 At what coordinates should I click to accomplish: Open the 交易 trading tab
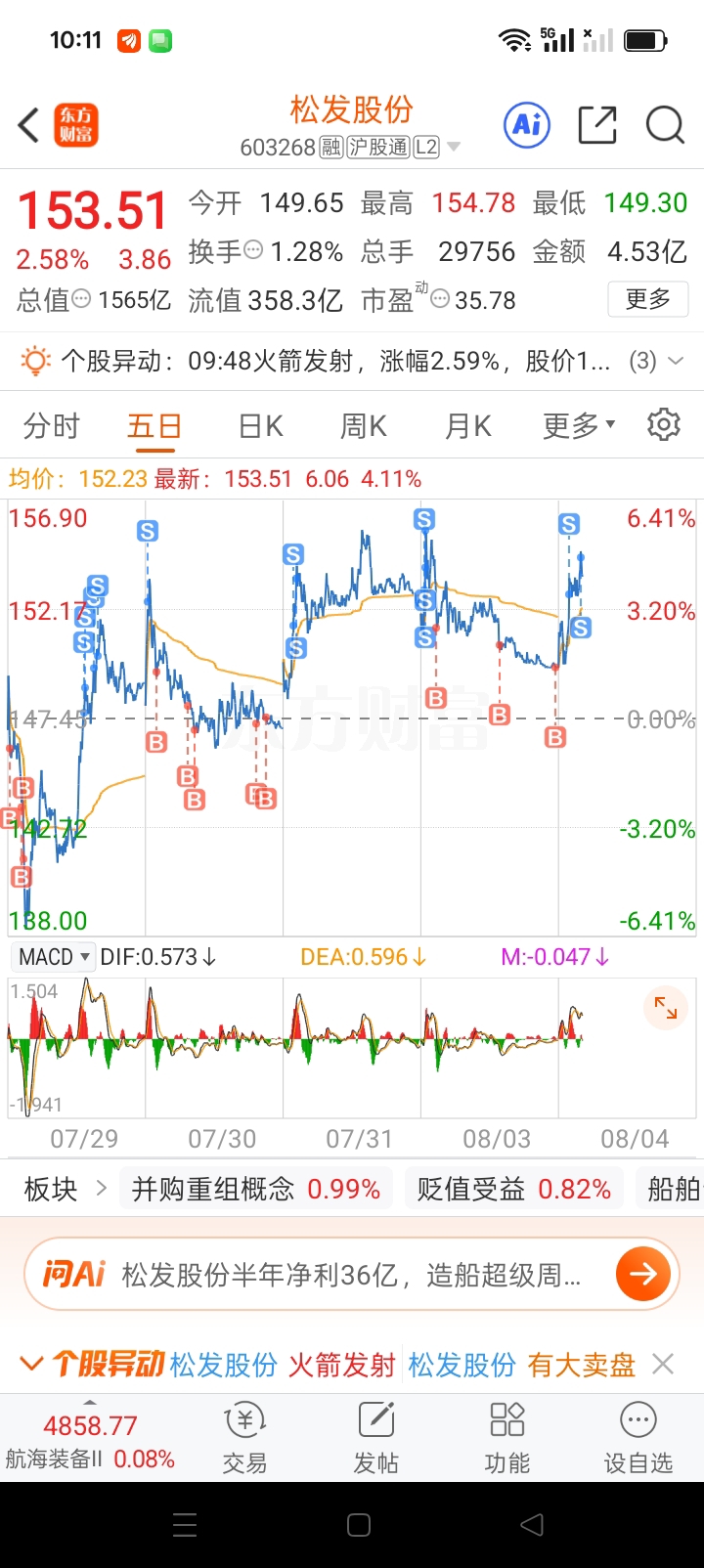(x=244, y=1436)
